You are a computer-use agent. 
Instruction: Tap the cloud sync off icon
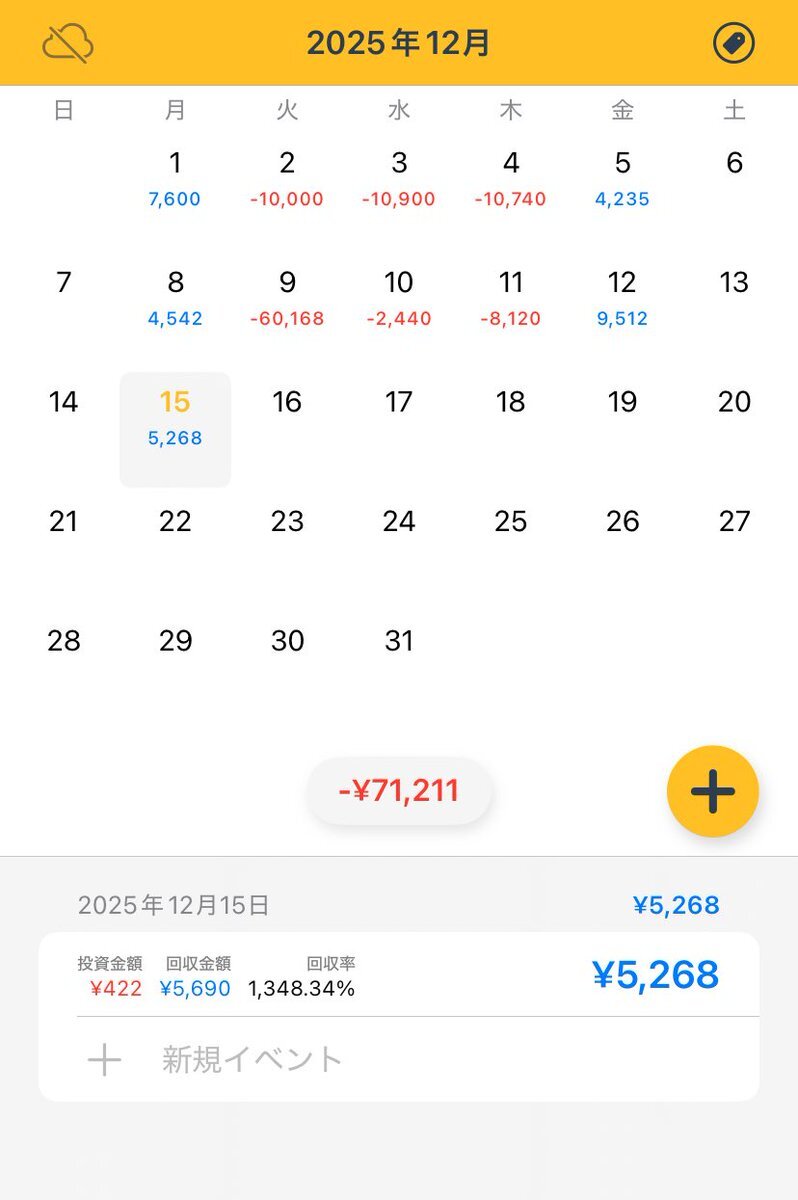coord(68,44)
